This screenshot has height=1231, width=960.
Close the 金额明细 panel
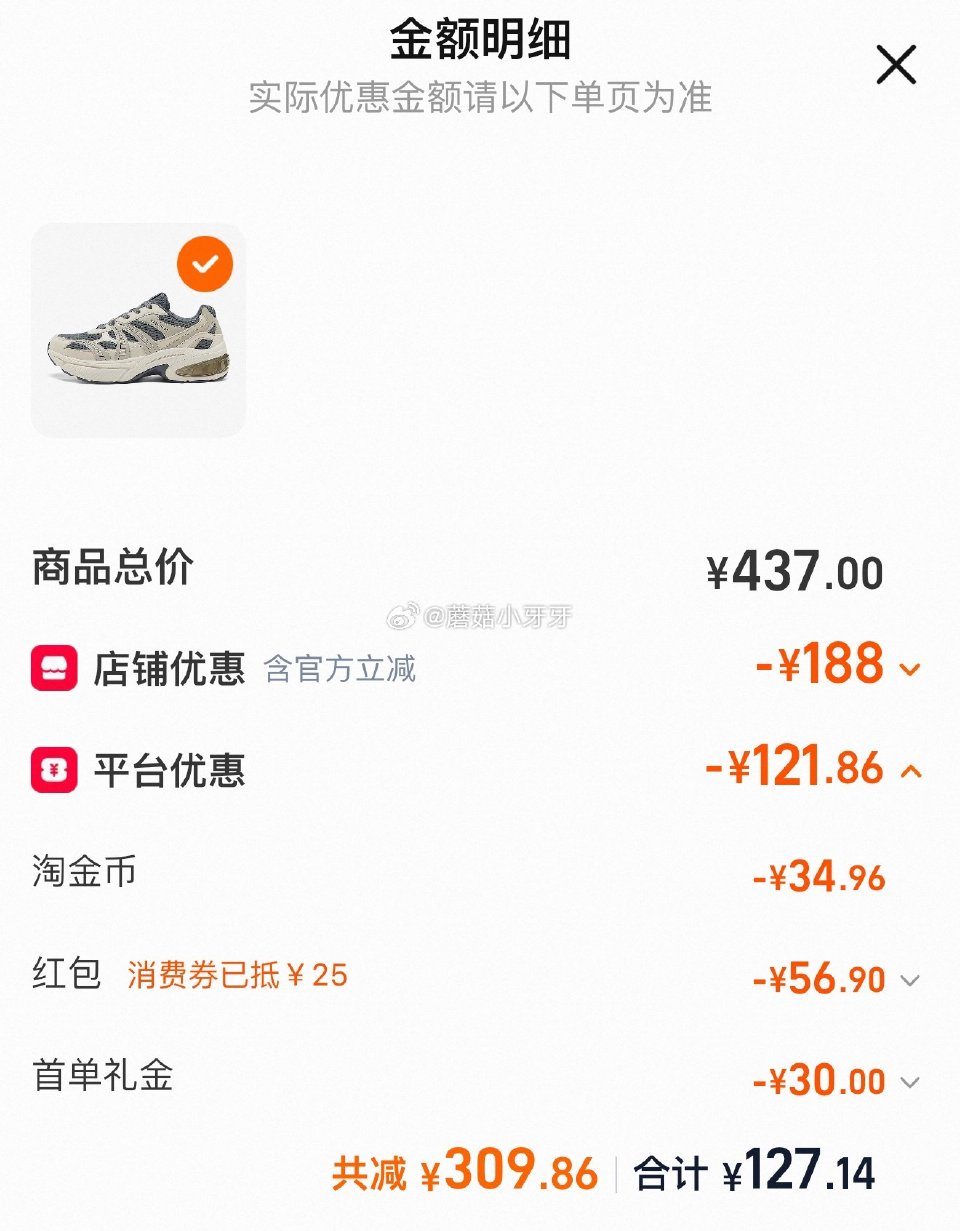895,66
